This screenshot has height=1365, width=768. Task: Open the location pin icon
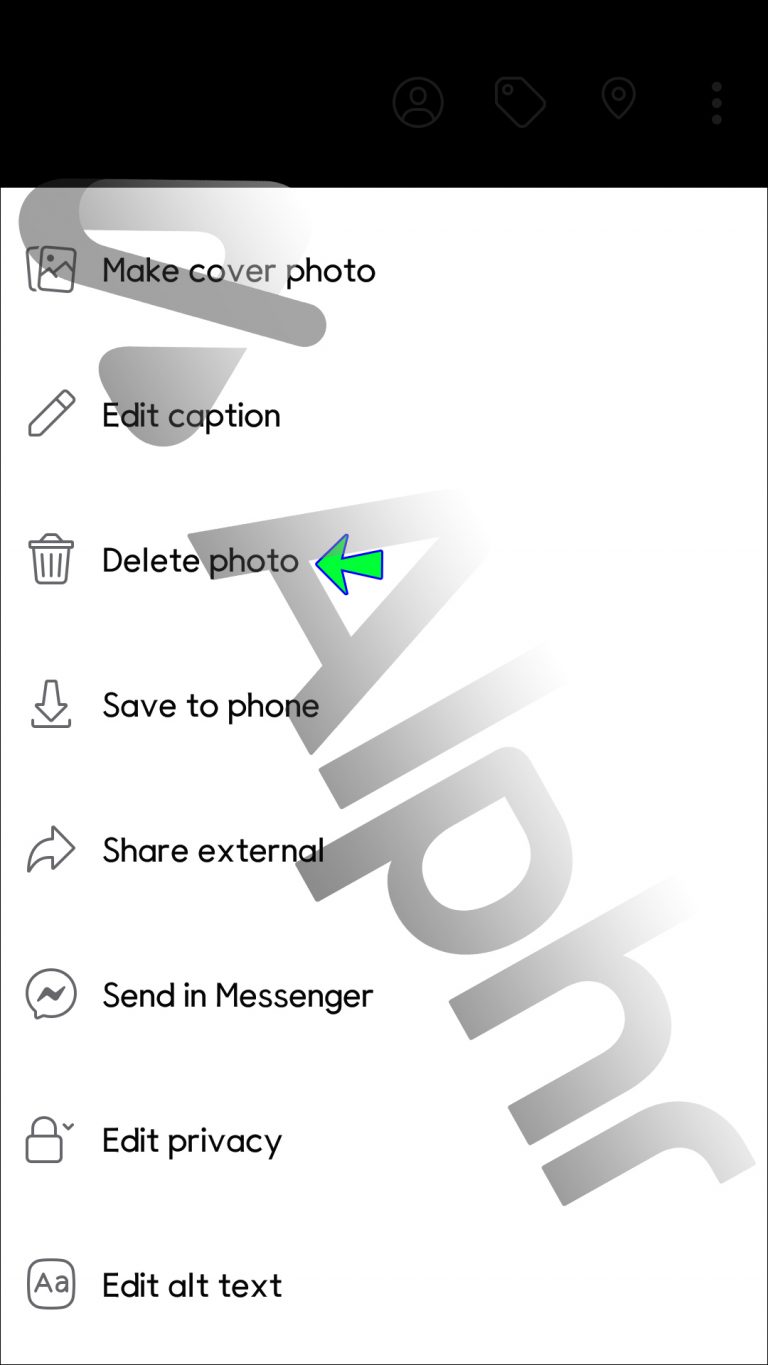pos(618,101)
